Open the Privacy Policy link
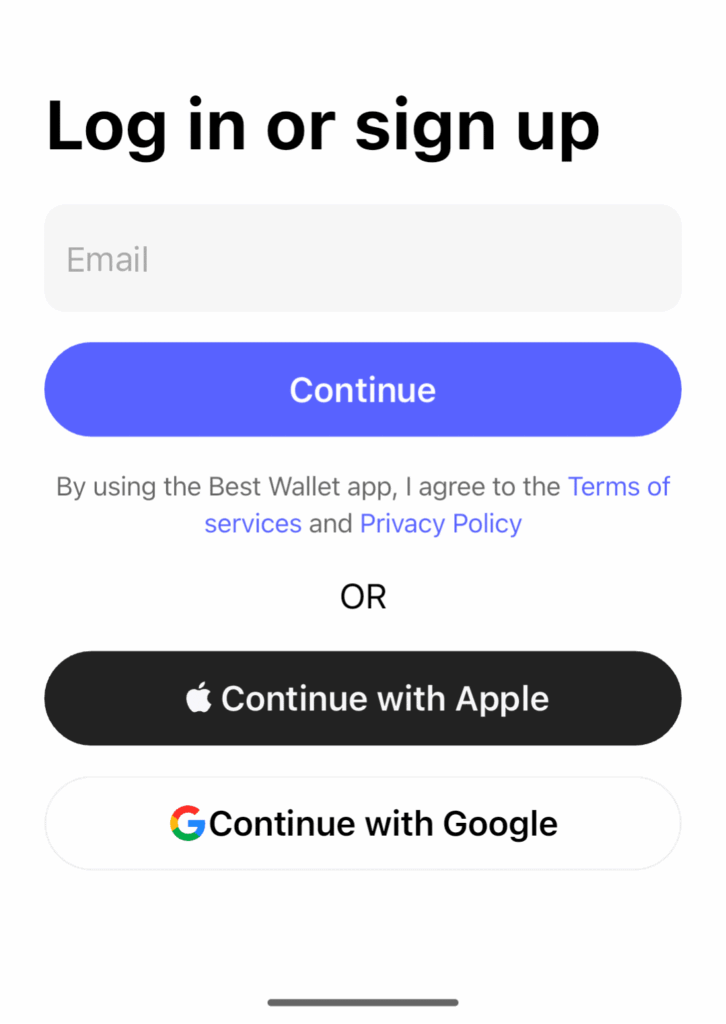The height and width of the screenshot is (1024, 726). pyautogui.click(x=440, y=524)
